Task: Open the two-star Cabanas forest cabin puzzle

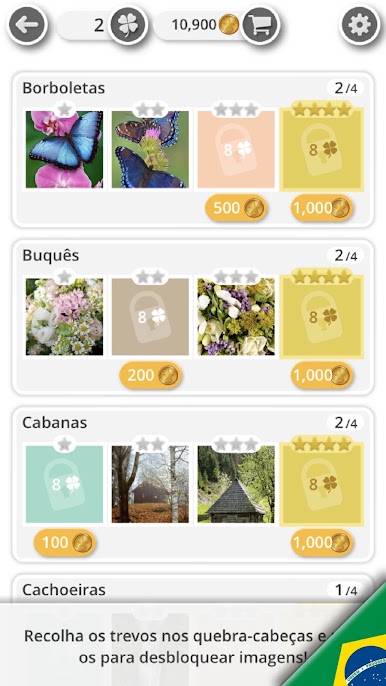Action: pos(150,484)
